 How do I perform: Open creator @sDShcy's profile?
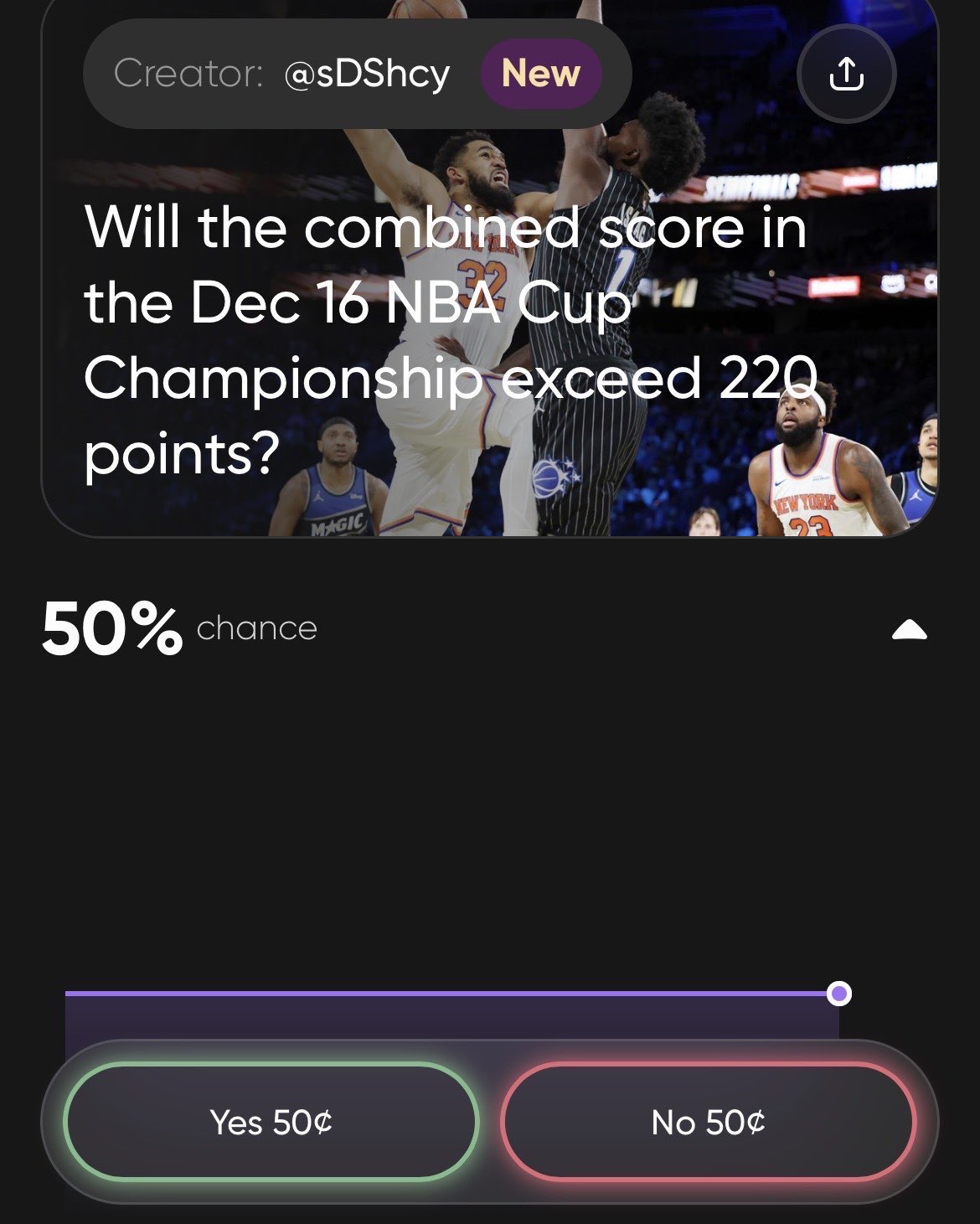coord(367,74)
